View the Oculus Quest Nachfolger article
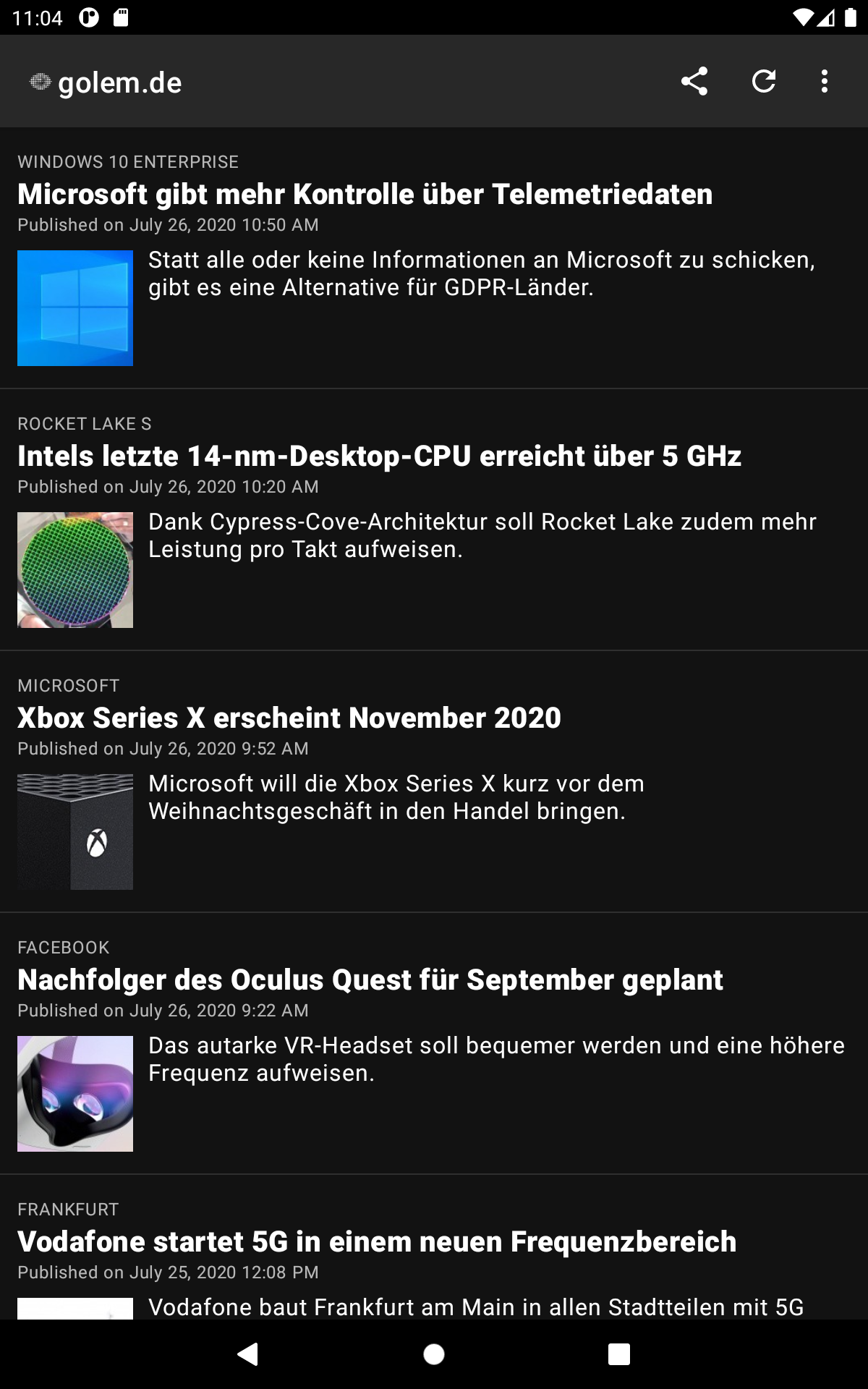 pyautogui.click(x=370, y=980)
